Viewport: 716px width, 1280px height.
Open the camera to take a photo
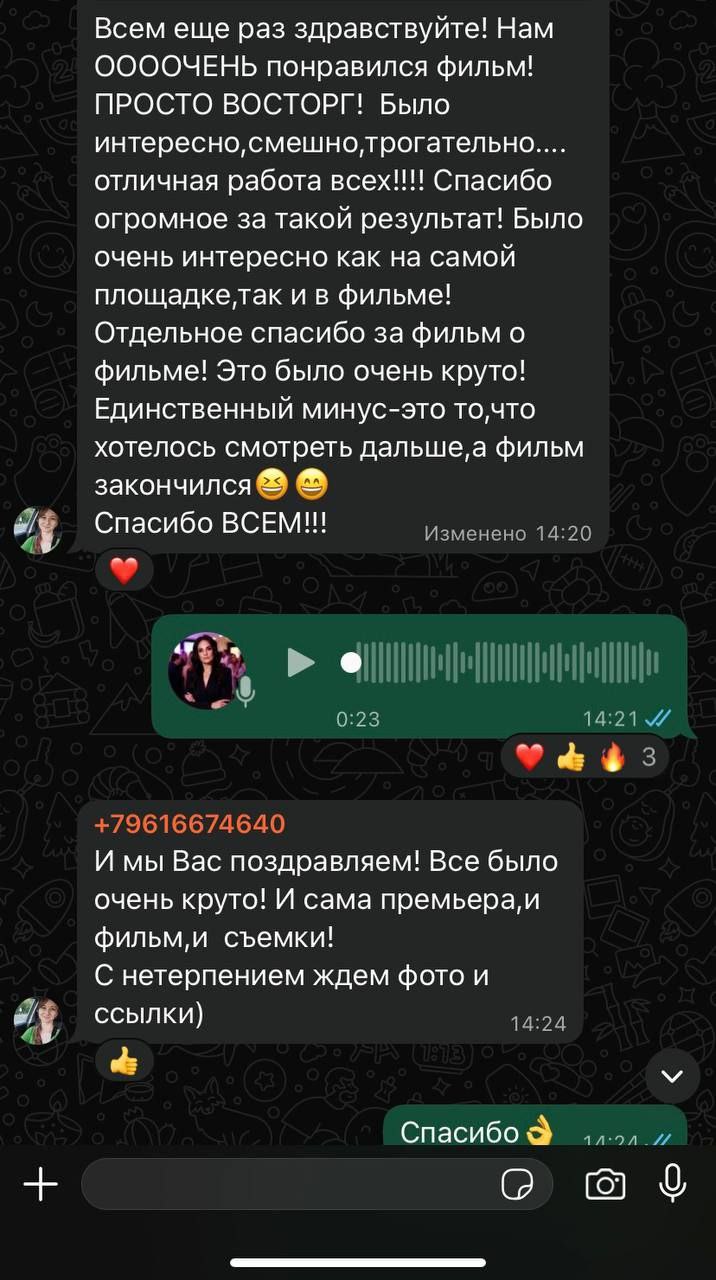(x=605, y=1185)
